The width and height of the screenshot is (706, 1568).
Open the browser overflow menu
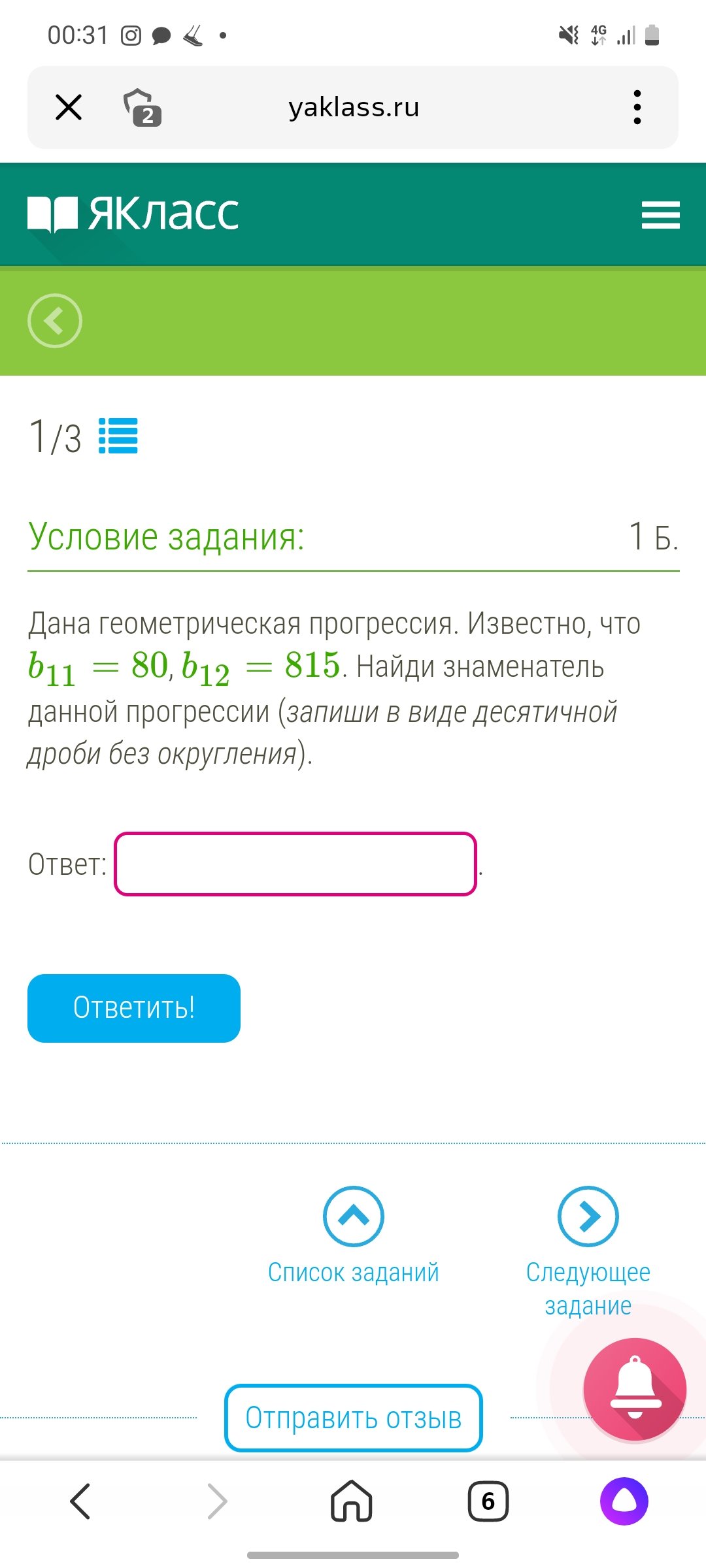[637, 107]
